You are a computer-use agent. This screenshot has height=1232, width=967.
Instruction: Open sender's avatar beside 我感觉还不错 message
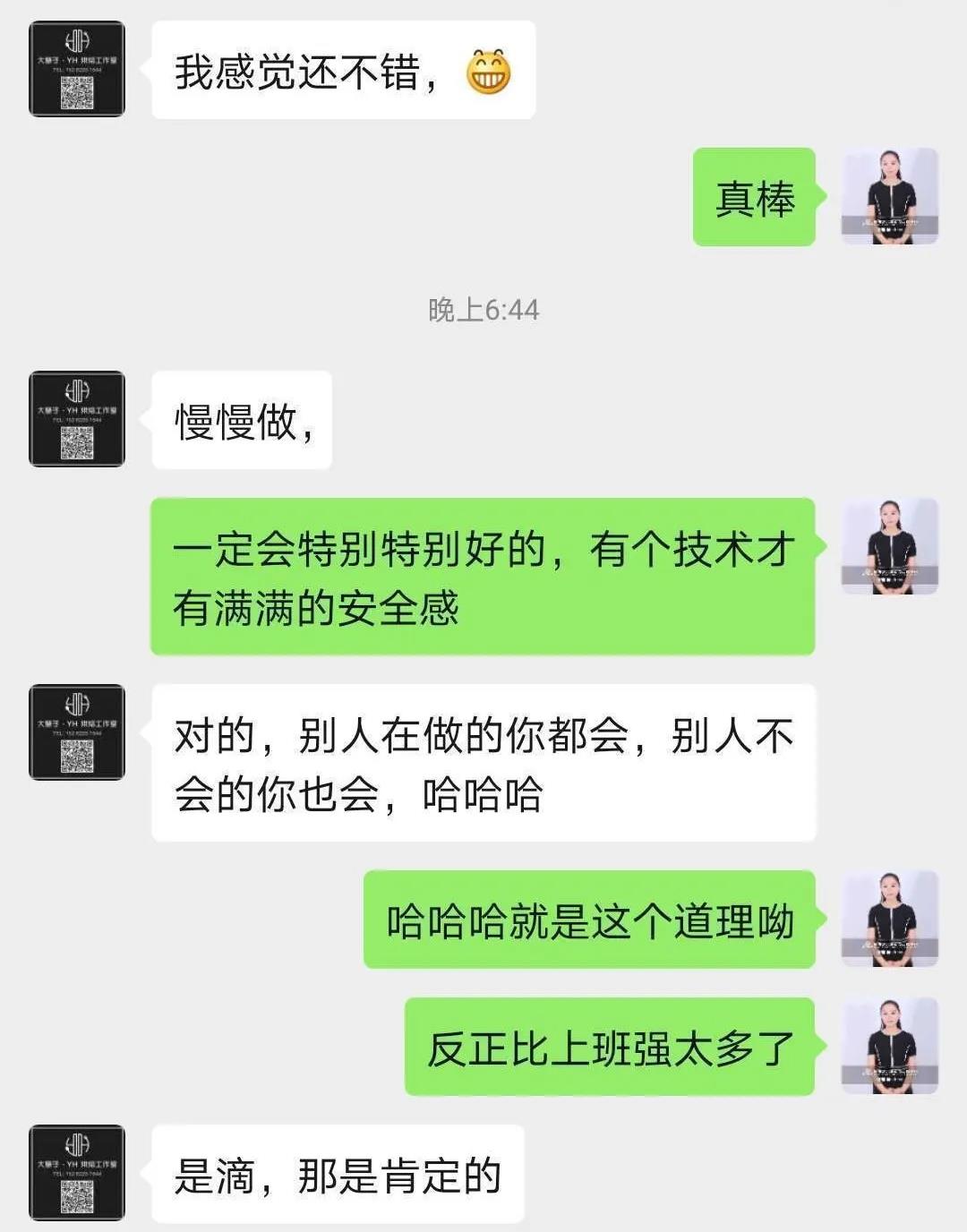point(77,70)
